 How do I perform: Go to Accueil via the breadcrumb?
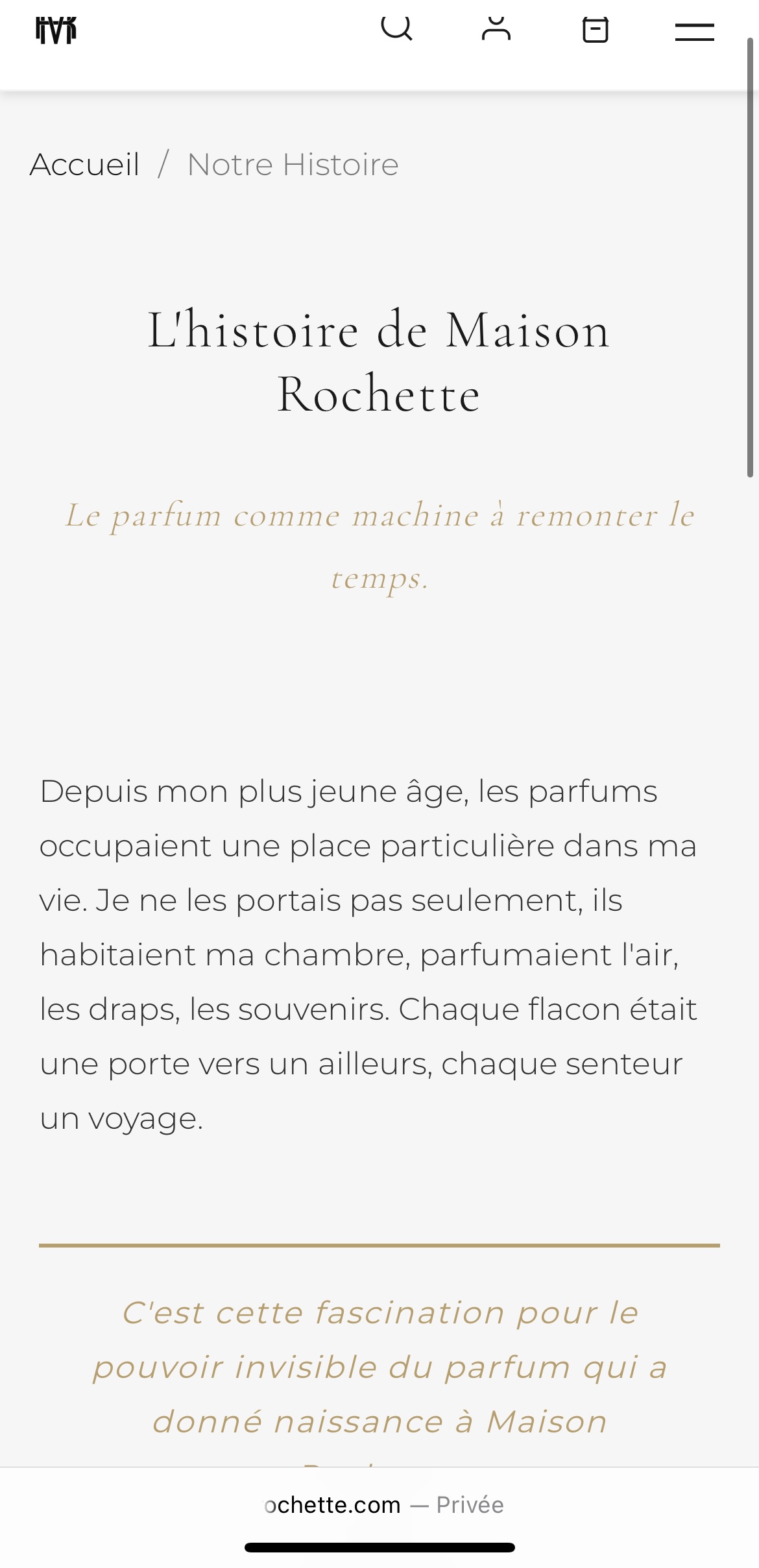(85, 165)
